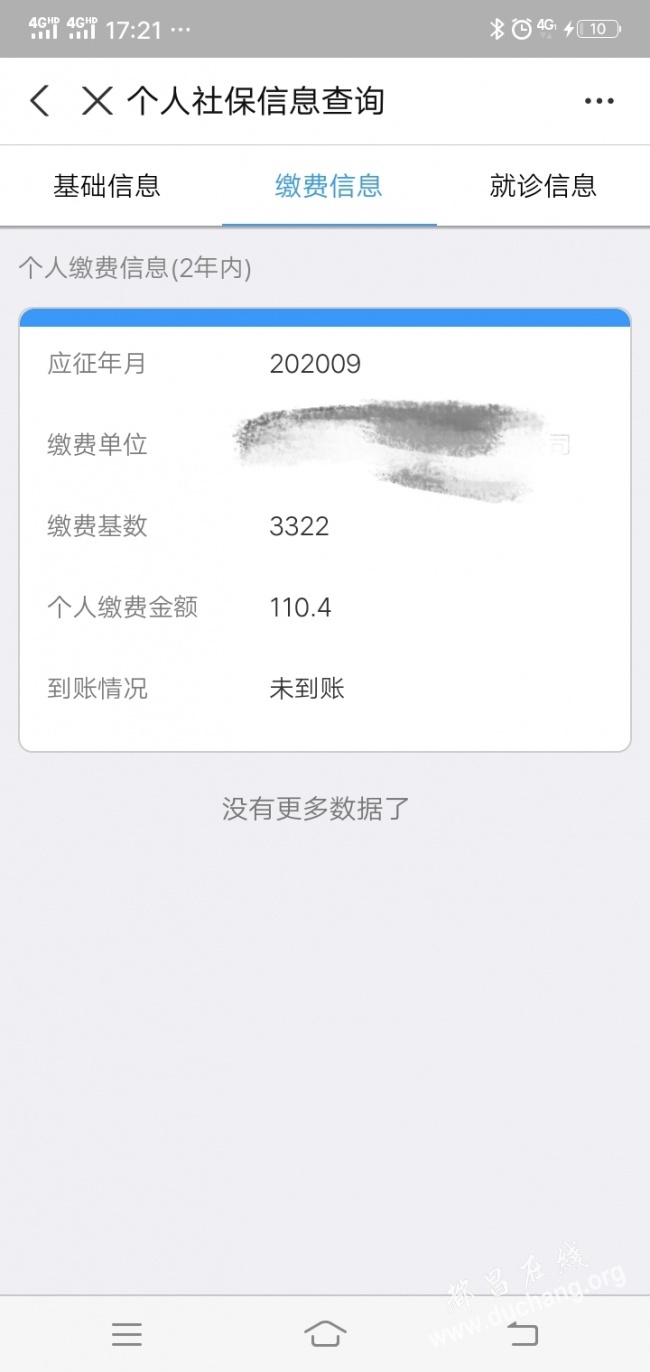Tap the system back button

[523, 1334]
